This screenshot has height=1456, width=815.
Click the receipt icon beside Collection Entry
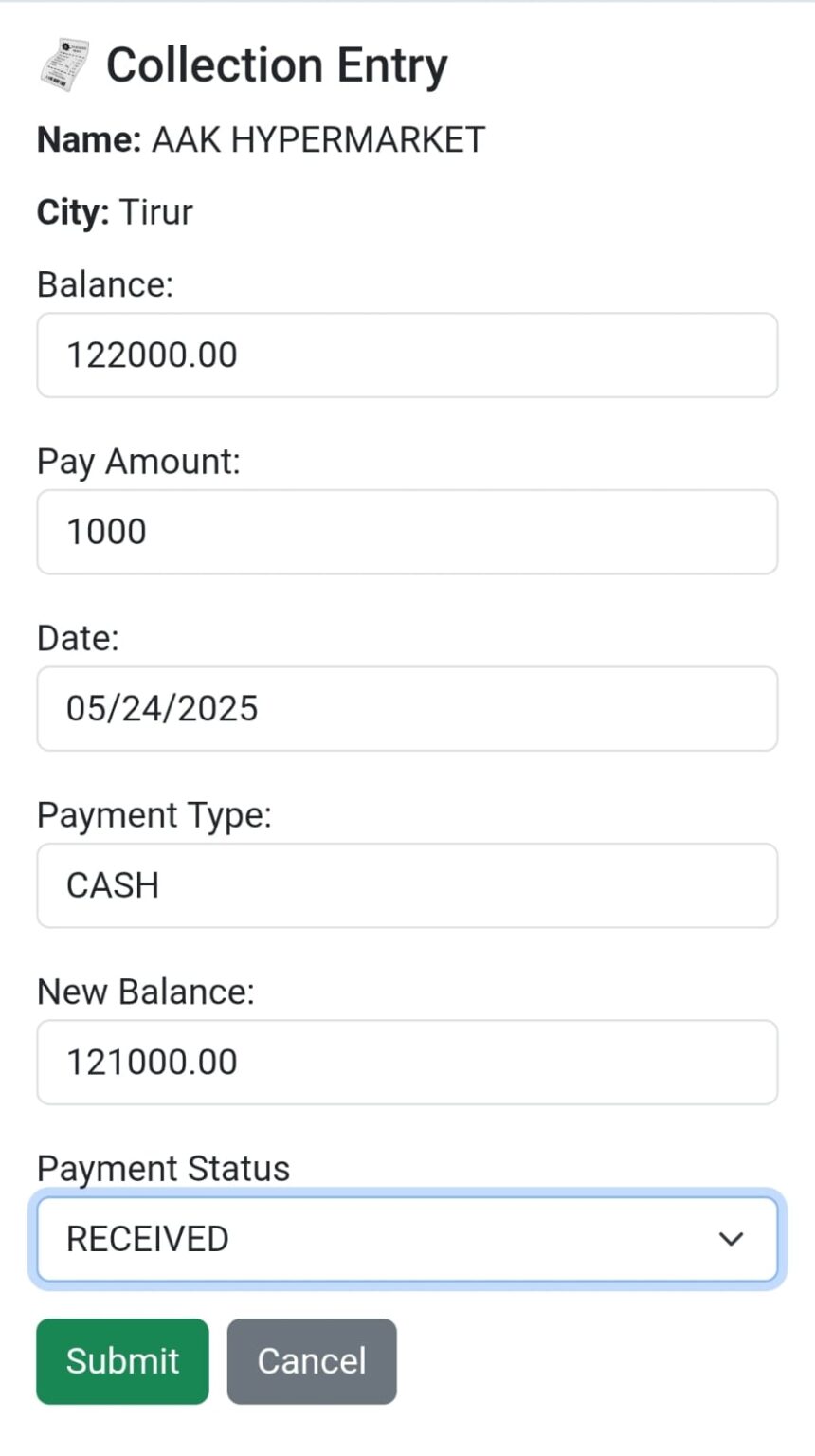coord(63,64)
